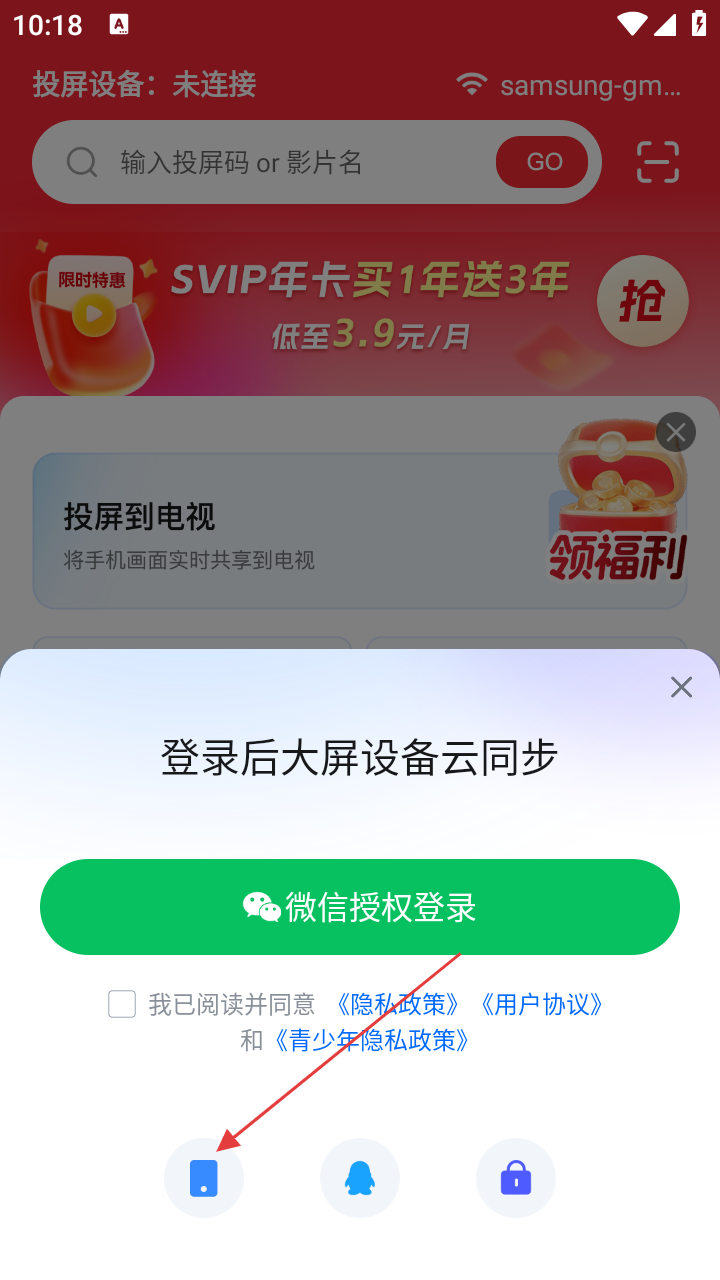Choose the lock icon login option
Screen dimensions: 720x1280
(516, 1178)
